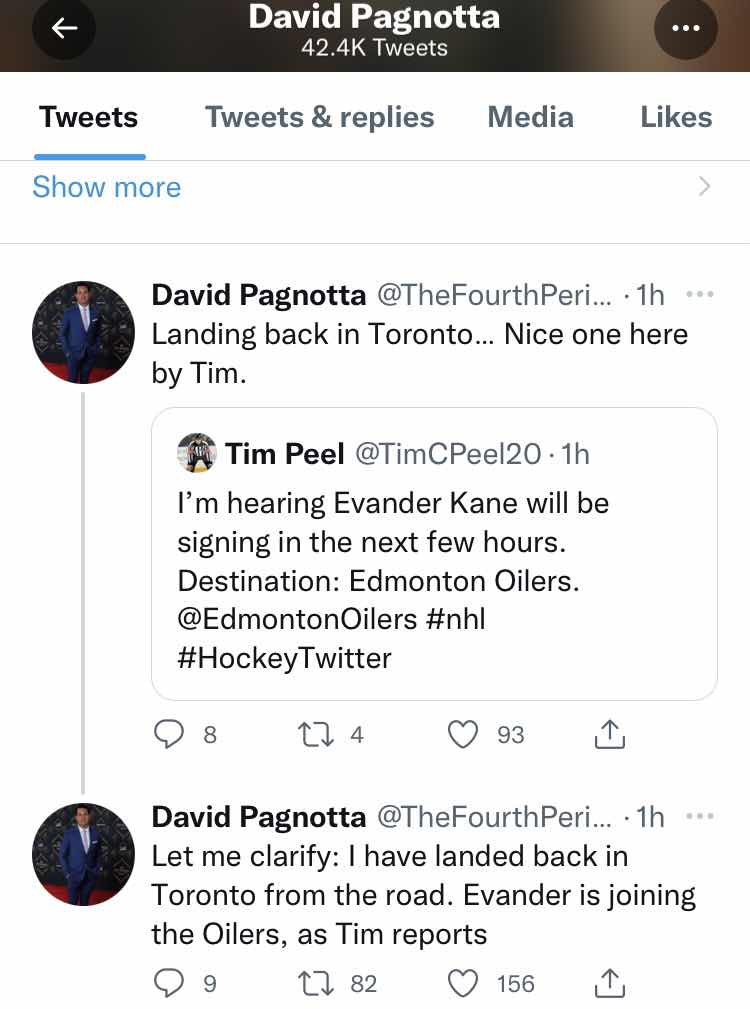750x1009 pixels.
Task: Reply to the 'Let me clarify' tweet
Action: pyautogui.click(x=167, y=984)
